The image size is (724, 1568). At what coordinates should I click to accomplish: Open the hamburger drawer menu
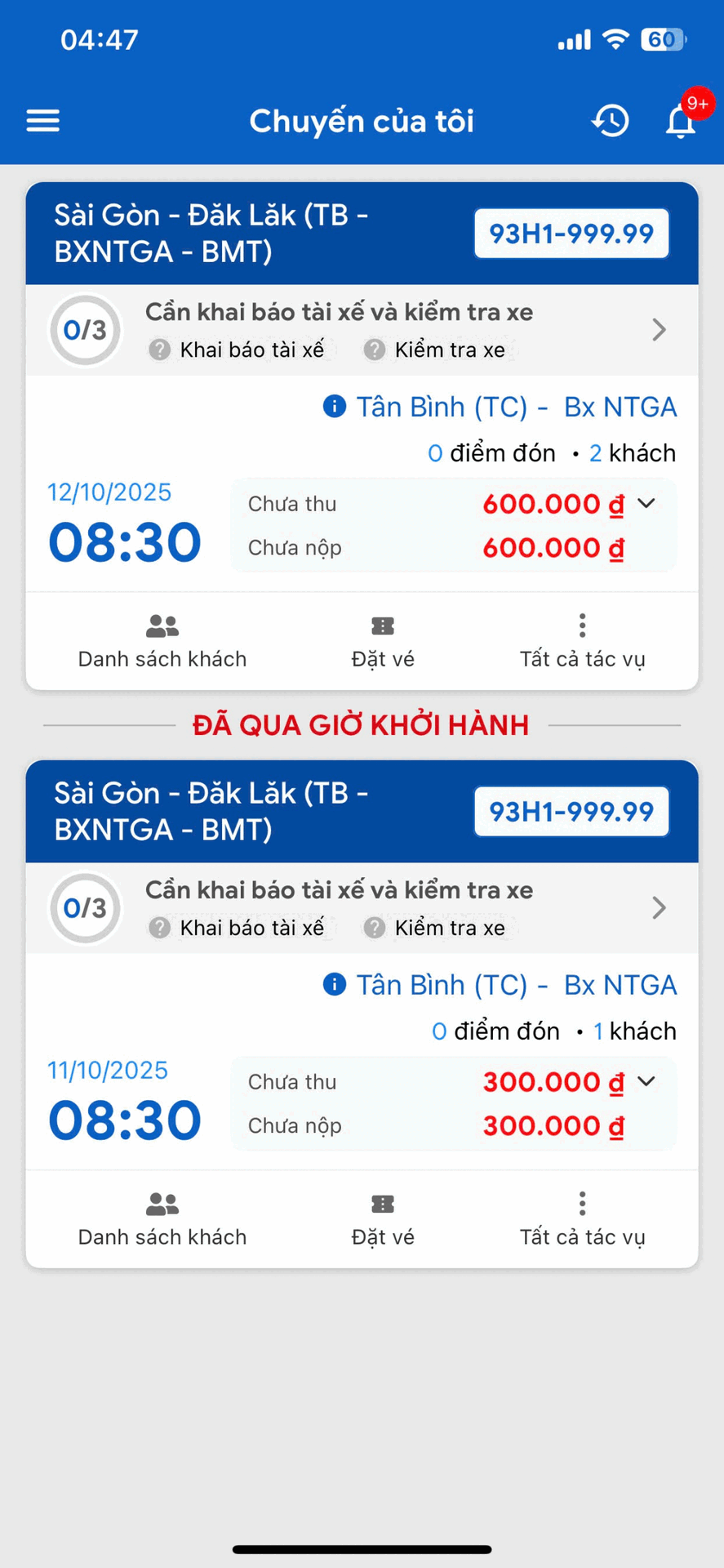(x=43, y=121)
